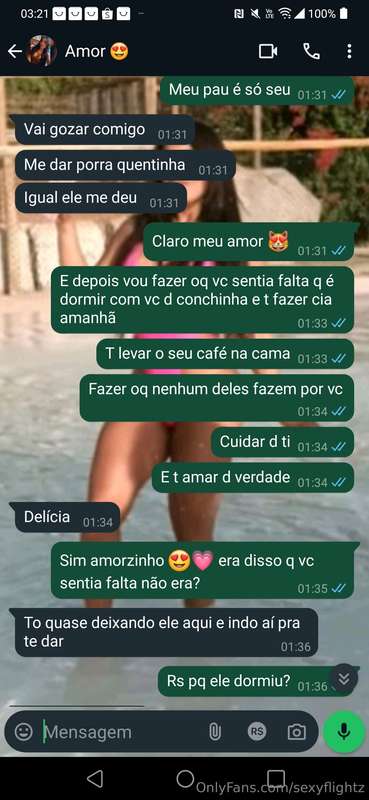Screen dimensions: 369x800
Task: Tap the system back button
Action: click(94, 779)
